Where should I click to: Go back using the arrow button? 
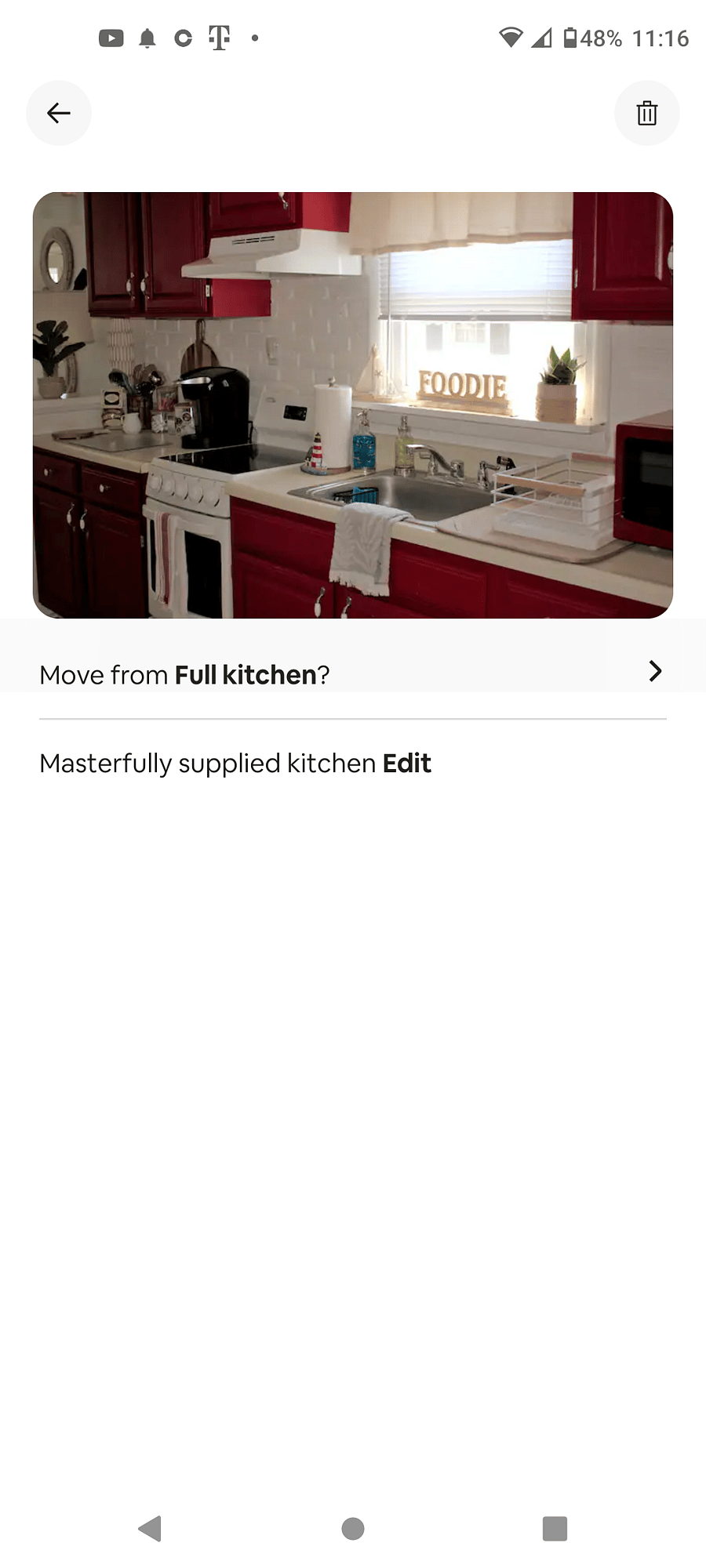coord(59,113)
